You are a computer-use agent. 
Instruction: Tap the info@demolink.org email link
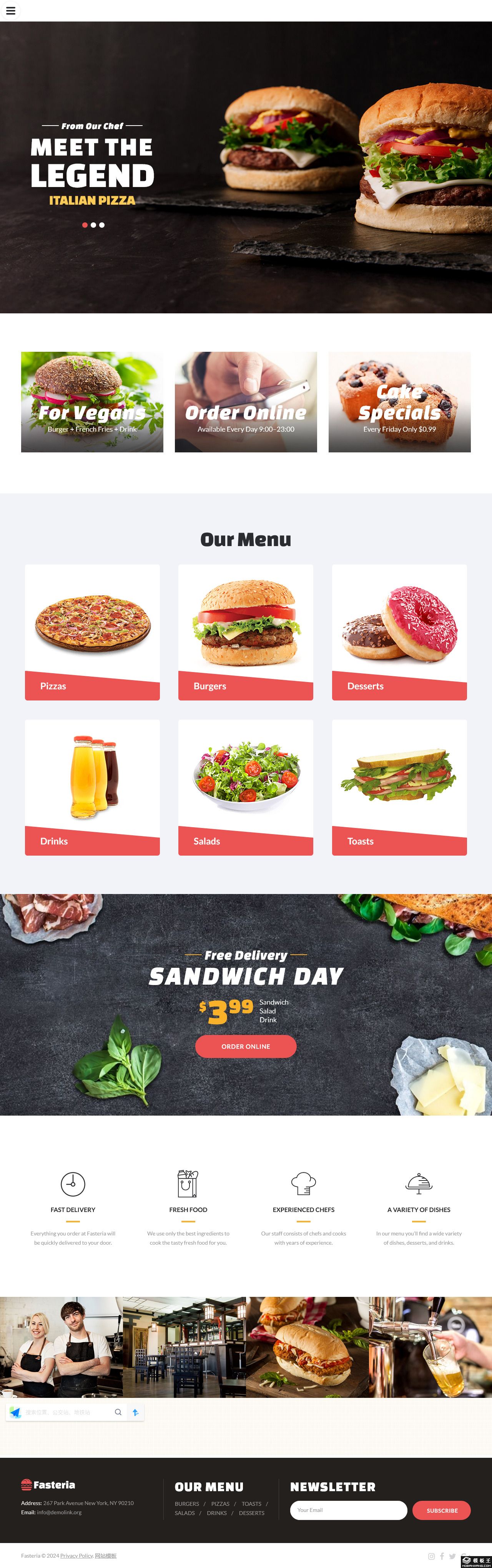59,1512
